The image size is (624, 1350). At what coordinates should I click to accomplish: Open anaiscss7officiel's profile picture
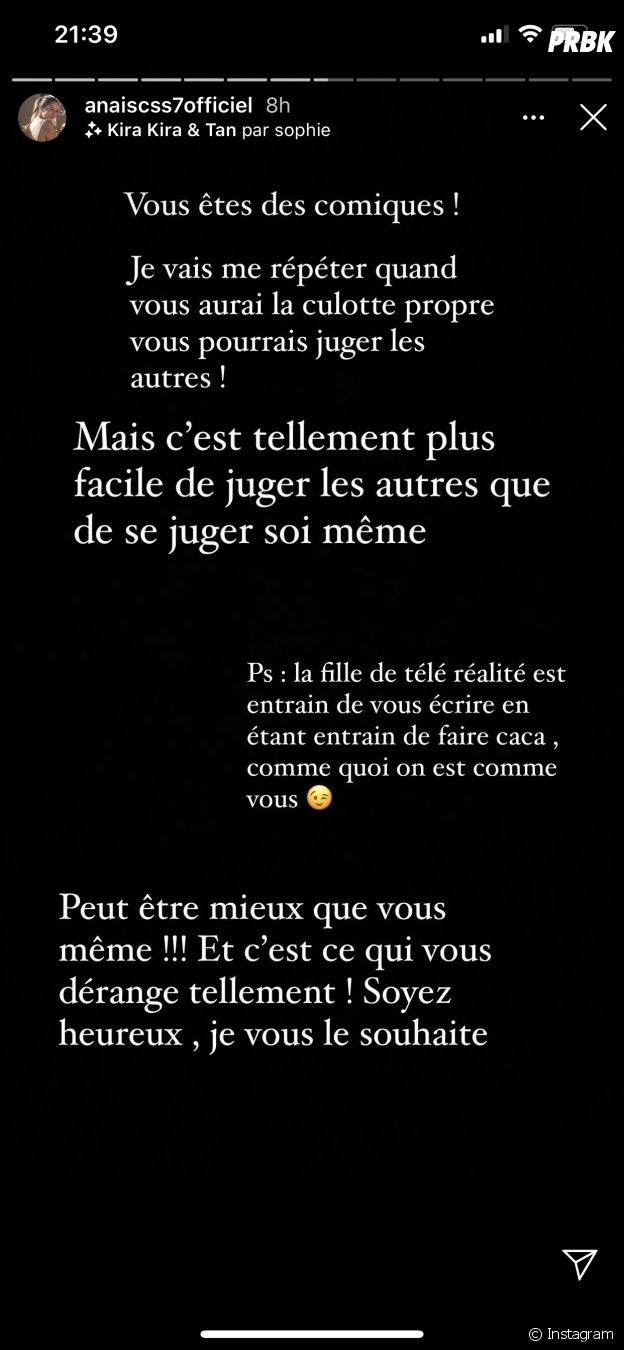coord(42,118)
